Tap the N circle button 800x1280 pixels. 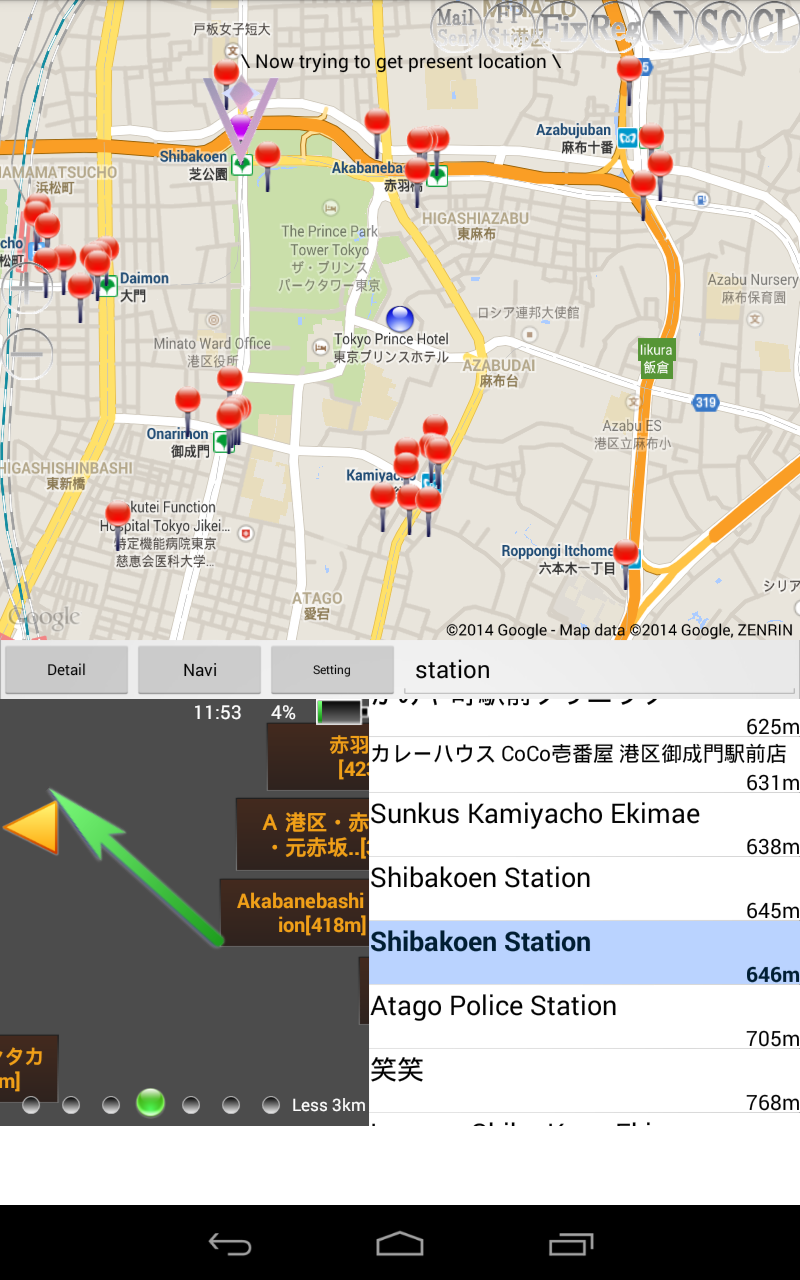667,27
